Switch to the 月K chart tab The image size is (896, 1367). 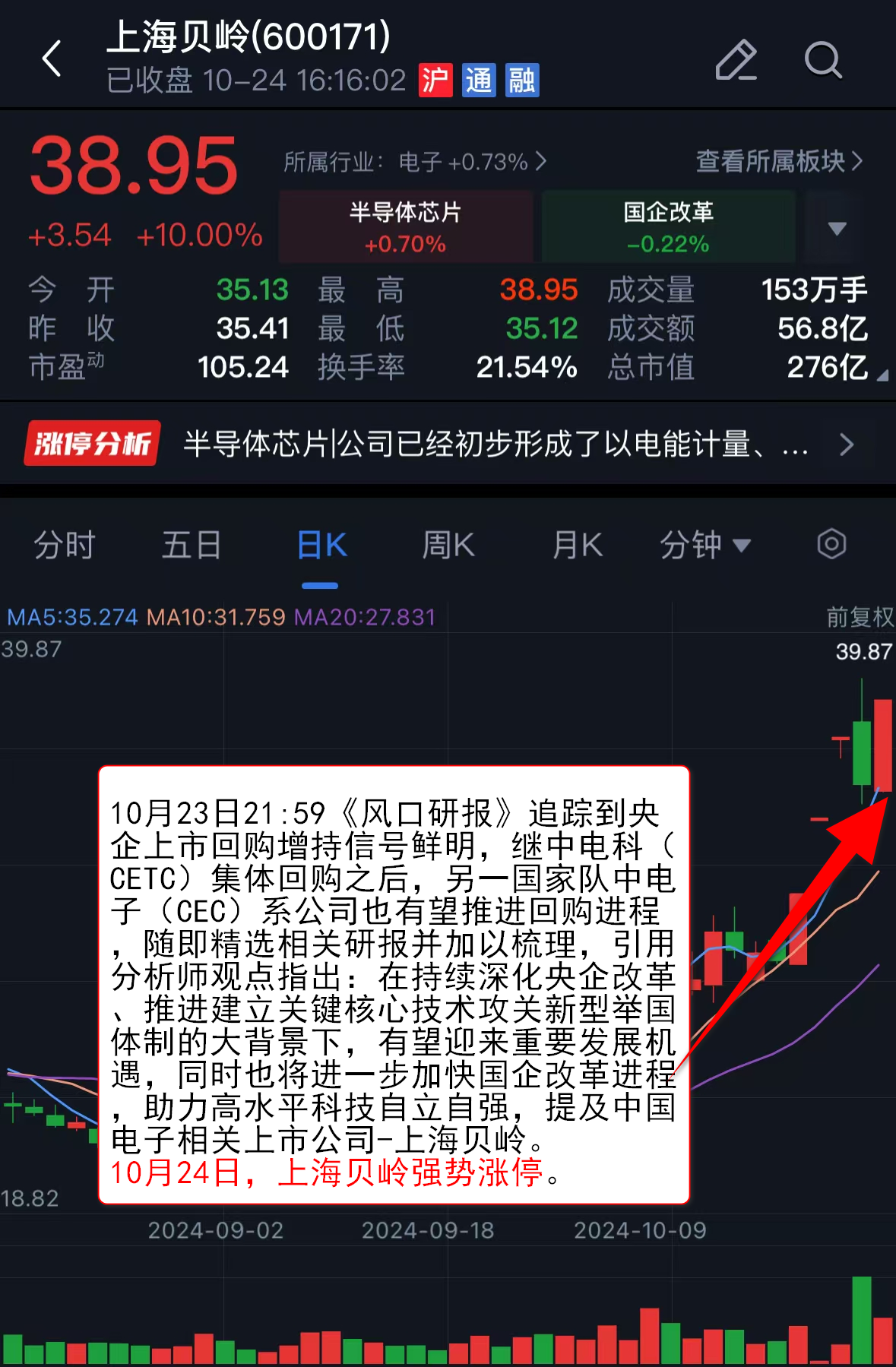tap(577, 545)
